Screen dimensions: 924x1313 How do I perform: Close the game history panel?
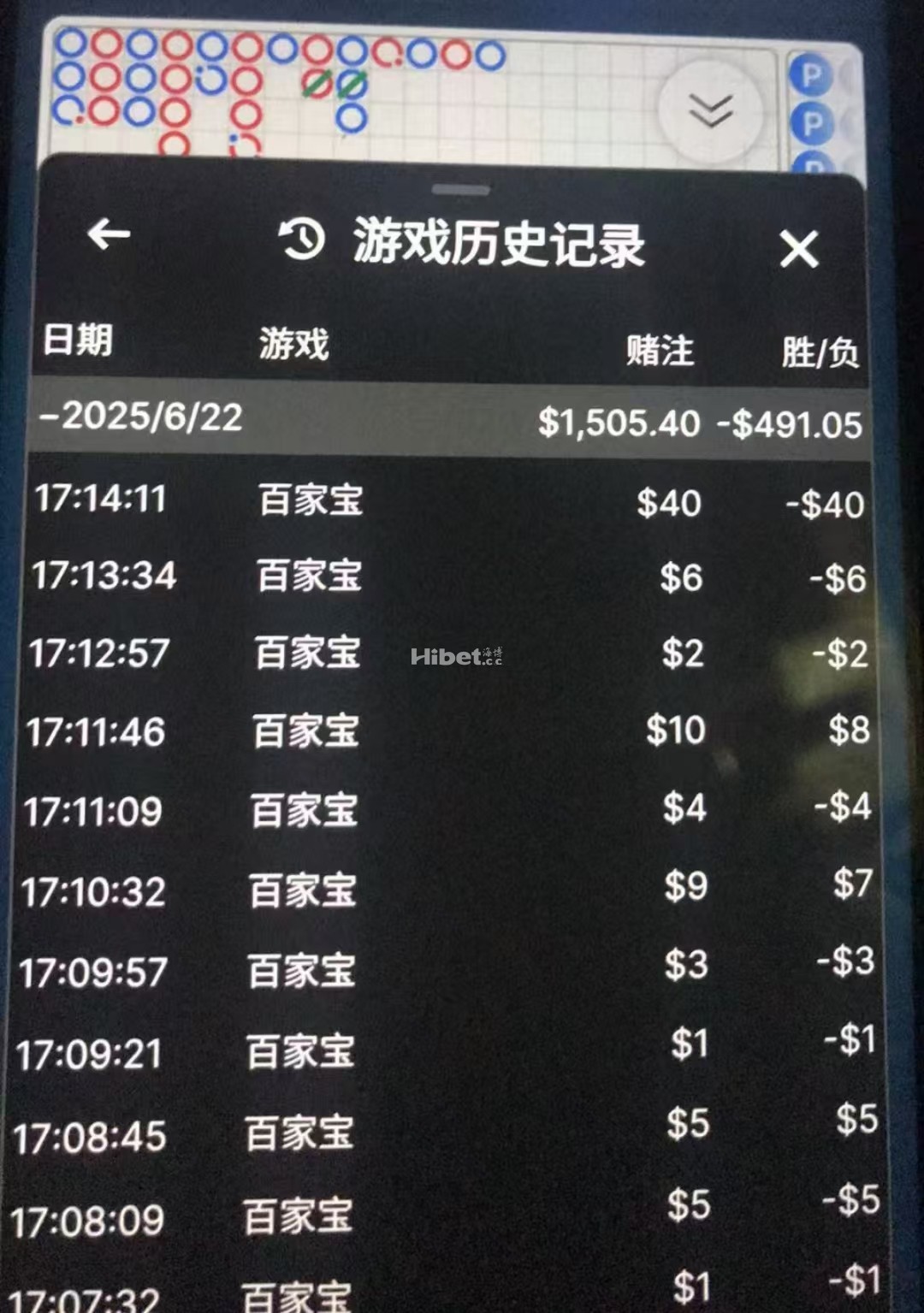tap(799, 249)
